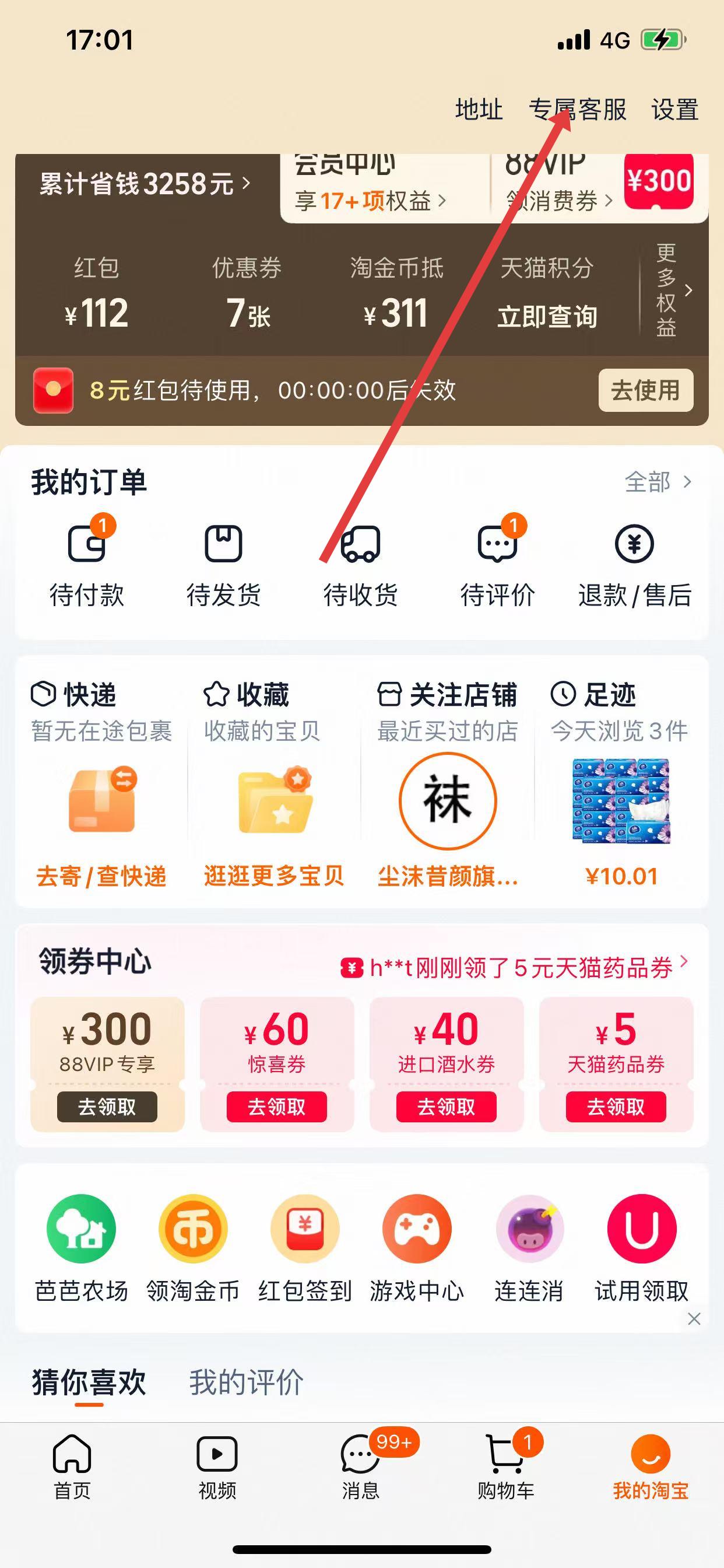Tap 去使用 to use the red packet
724x1568 pixels.
pyautogui.click(x=645, y=390)
